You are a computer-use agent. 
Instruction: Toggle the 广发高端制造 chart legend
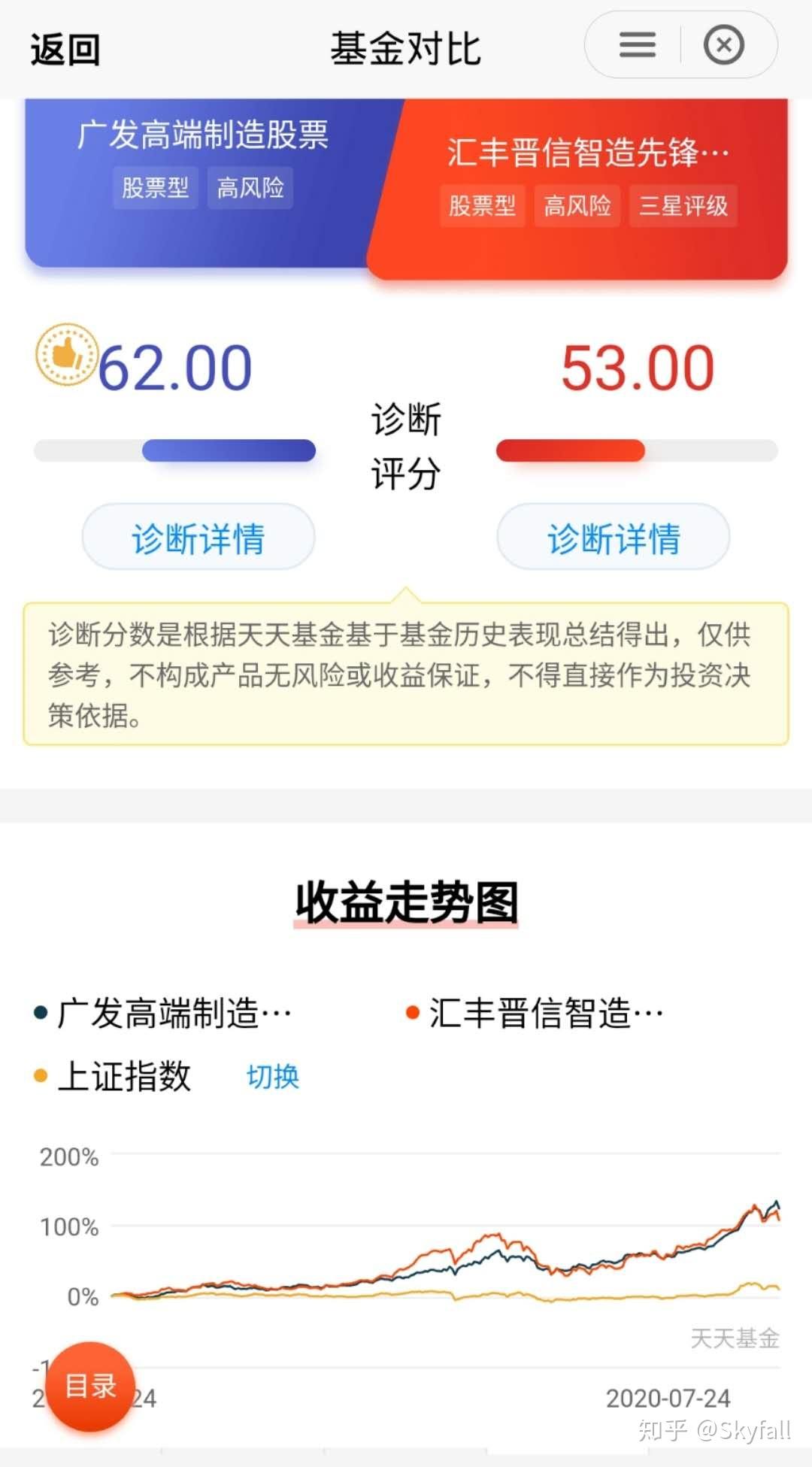[162, 1013]
